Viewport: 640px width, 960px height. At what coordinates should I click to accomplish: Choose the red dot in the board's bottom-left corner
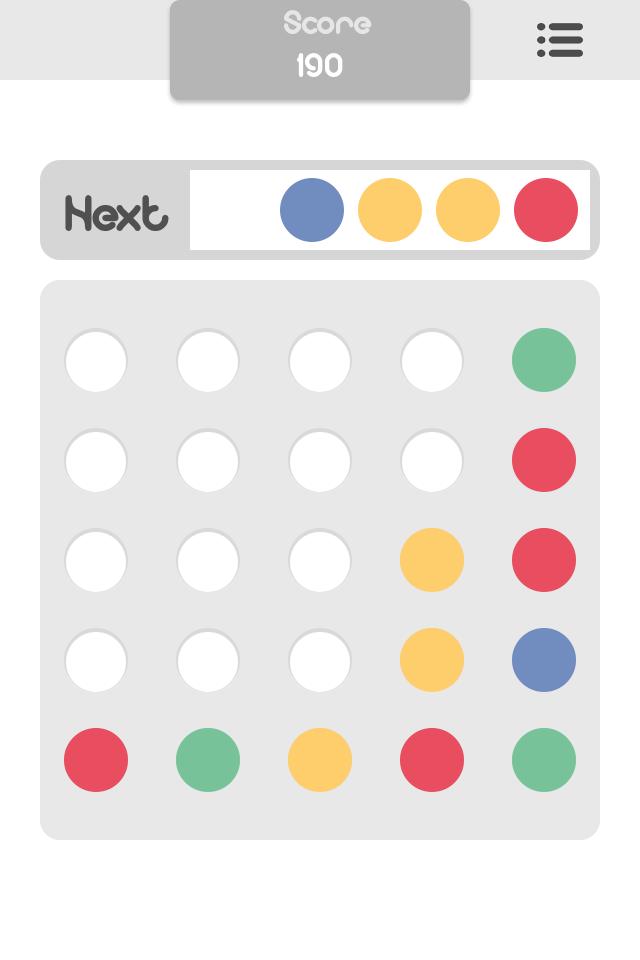pyautogui.click(x=96, y=760)
